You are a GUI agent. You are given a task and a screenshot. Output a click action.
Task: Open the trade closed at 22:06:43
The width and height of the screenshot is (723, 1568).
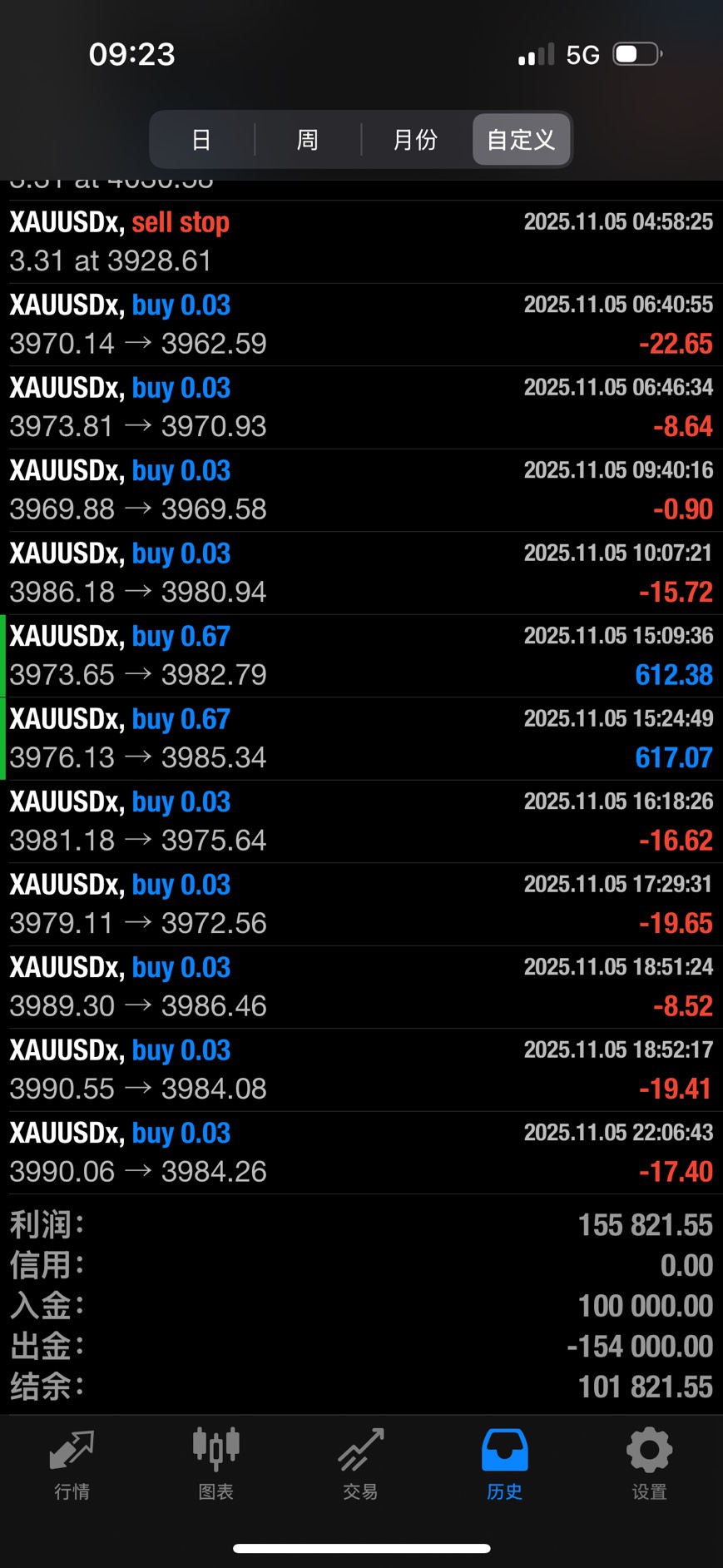(x=361, y=1153)
